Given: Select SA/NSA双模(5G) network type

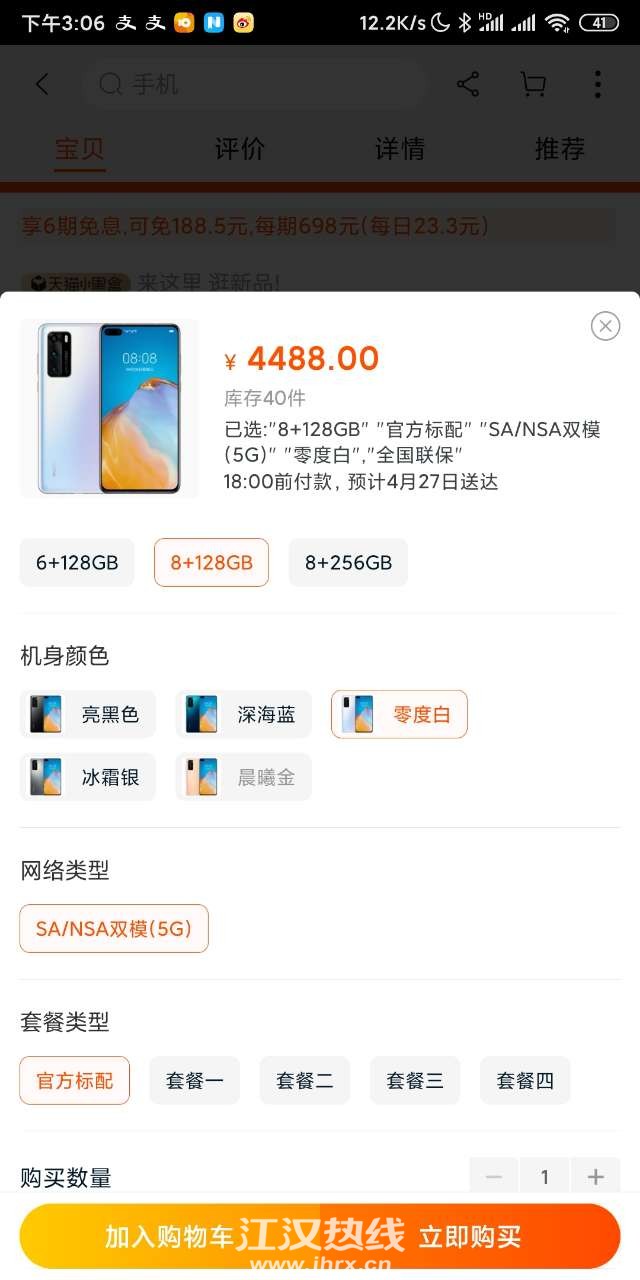Looking at the screenshot, I should [114, 928].
